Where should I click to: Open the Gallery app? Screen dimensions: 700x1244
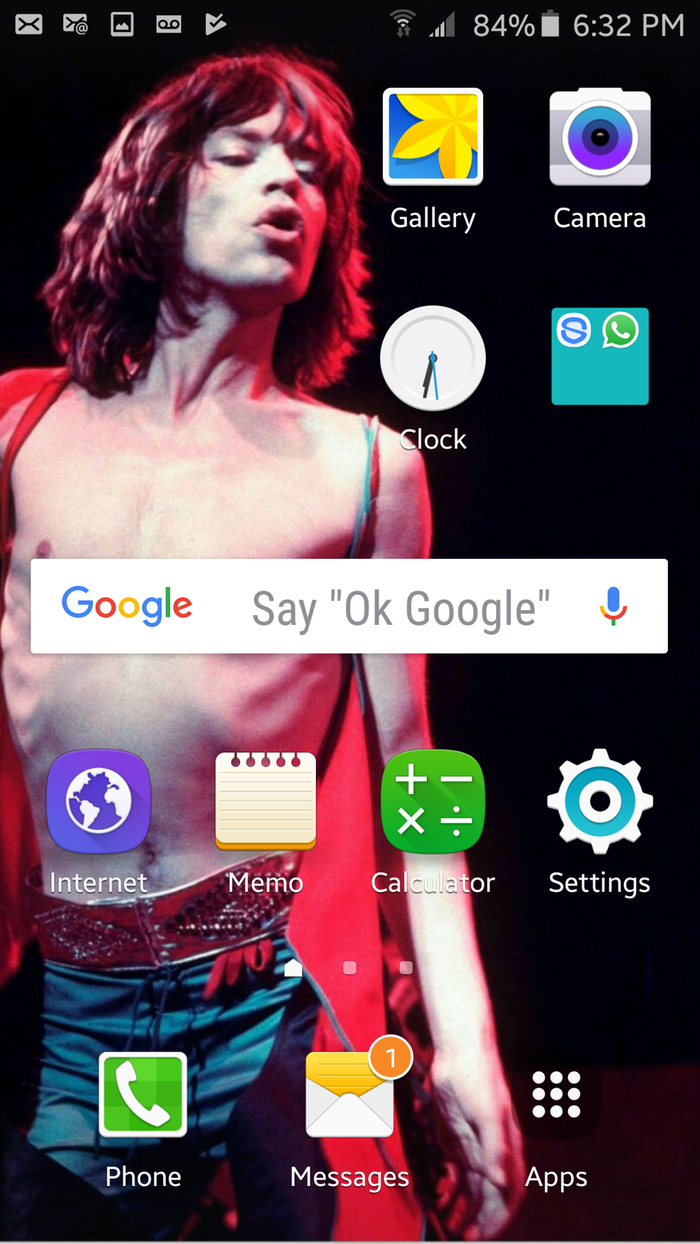pyautogui.click(x=433, y=138)
